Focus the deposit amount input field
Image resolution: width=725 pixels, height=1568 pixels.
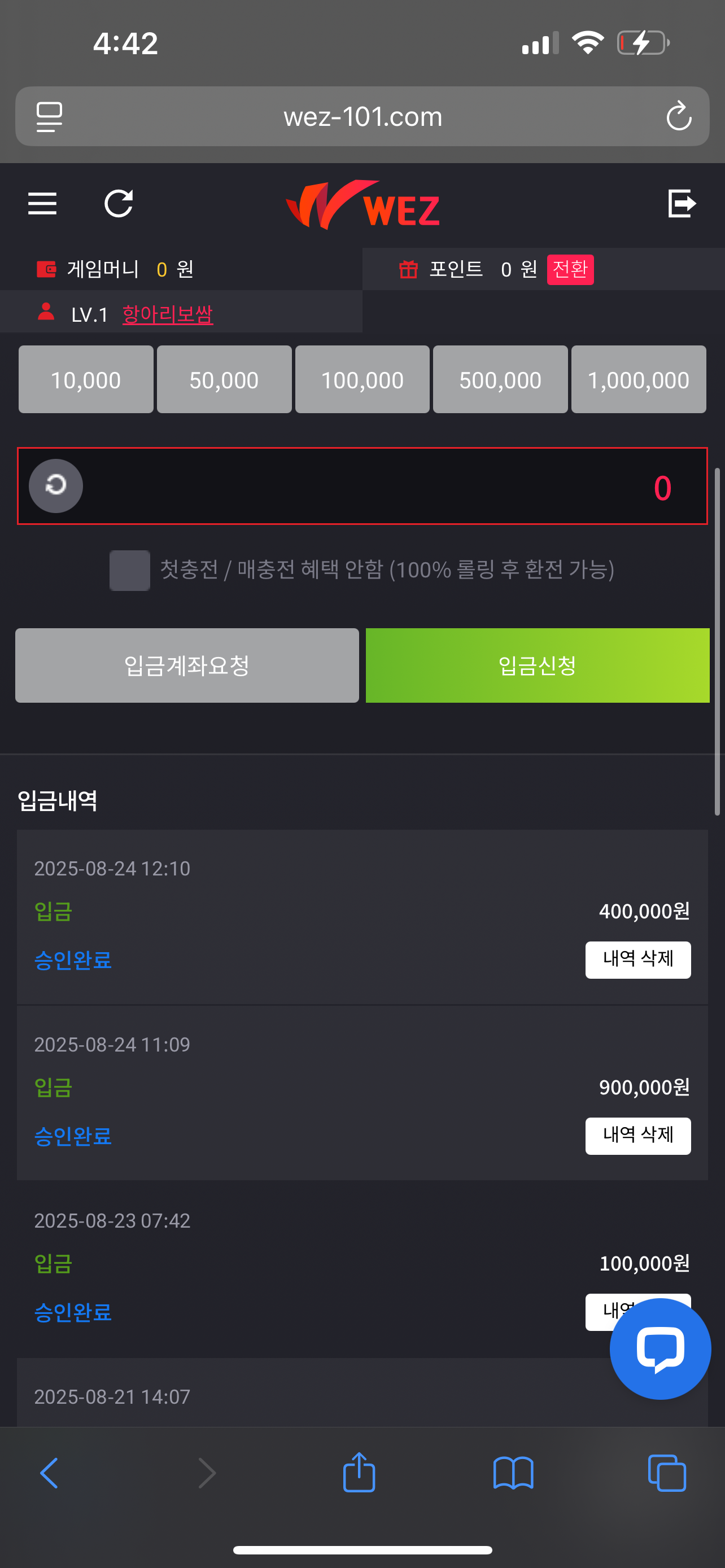point(390,487)
